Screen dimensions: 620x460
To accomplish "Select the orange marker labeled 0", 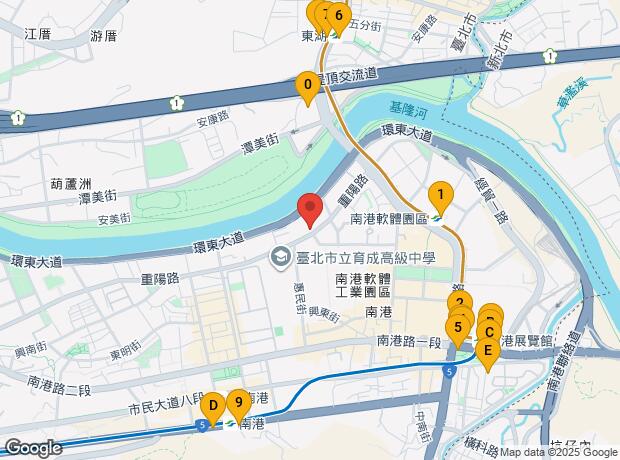I will point(307,87).
